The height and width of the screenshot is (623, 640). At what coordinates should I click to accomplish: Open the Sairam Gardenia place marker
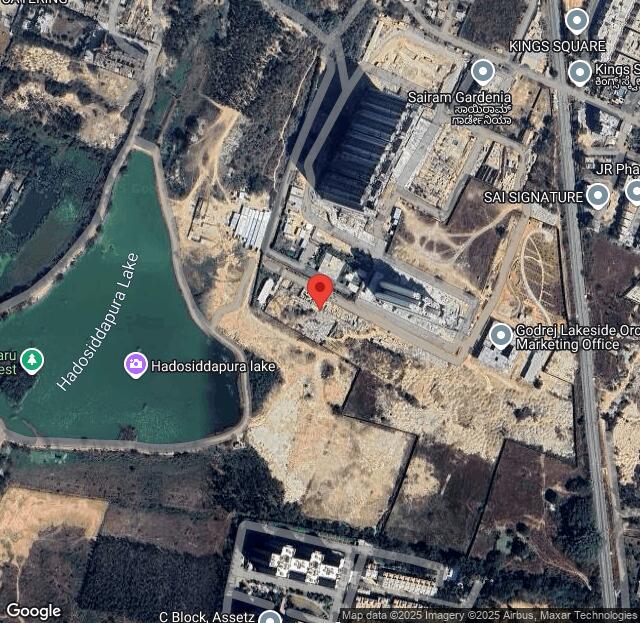(x=483, y=72)
